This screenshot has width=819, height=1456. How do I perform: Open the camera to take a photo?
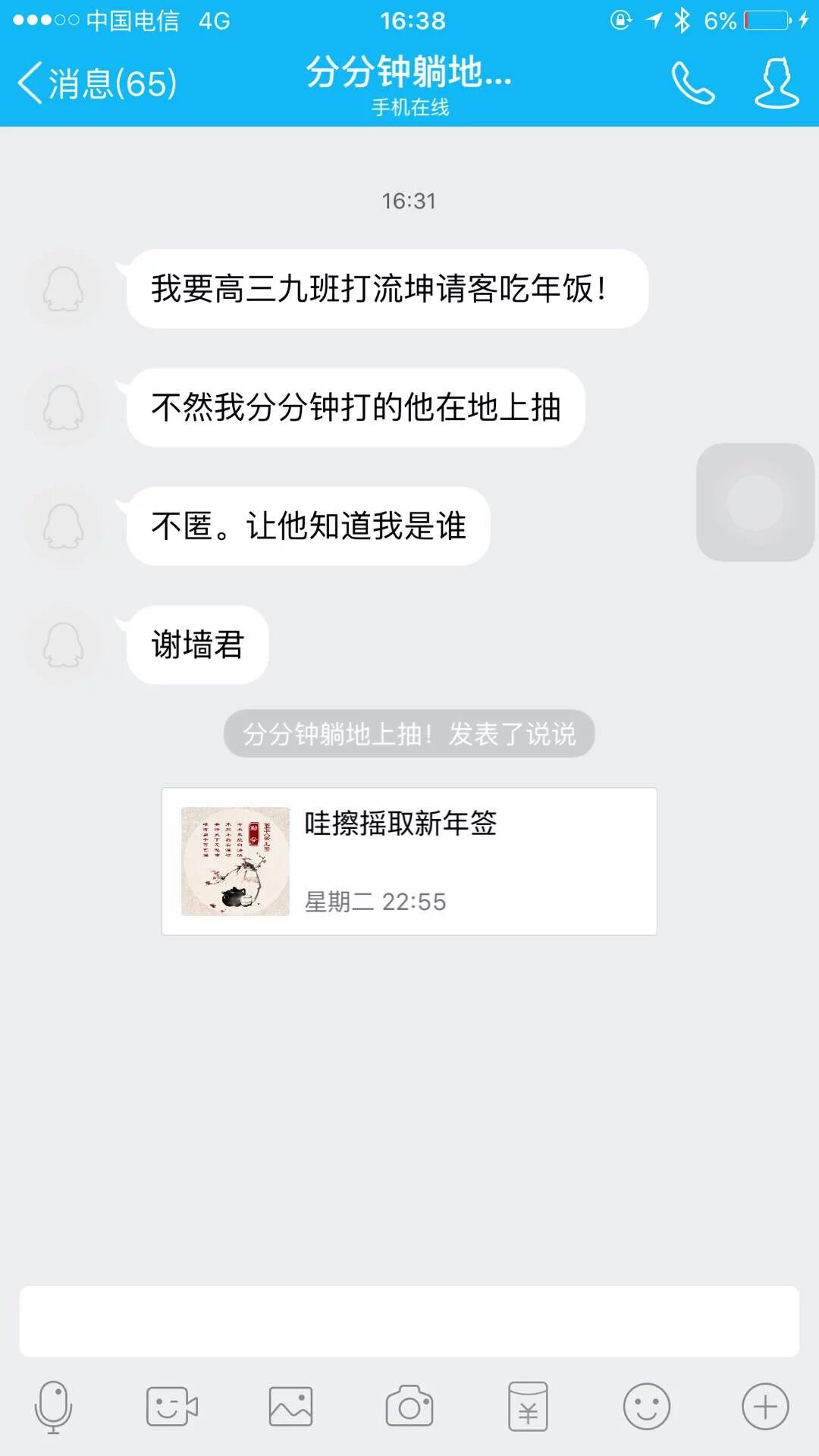pos(409,1407)
